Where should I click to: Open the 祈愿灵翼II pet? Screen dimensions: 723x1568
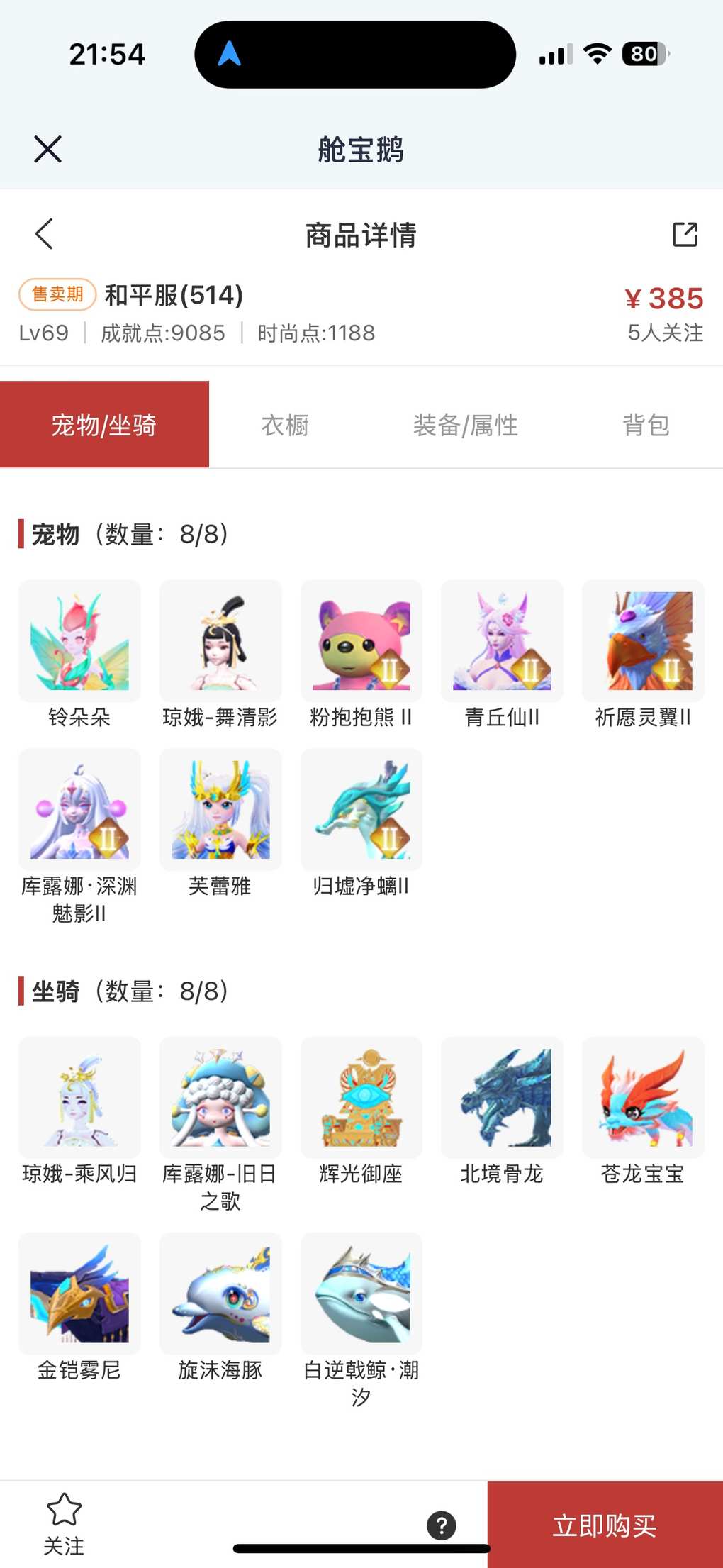coord(643,642)
